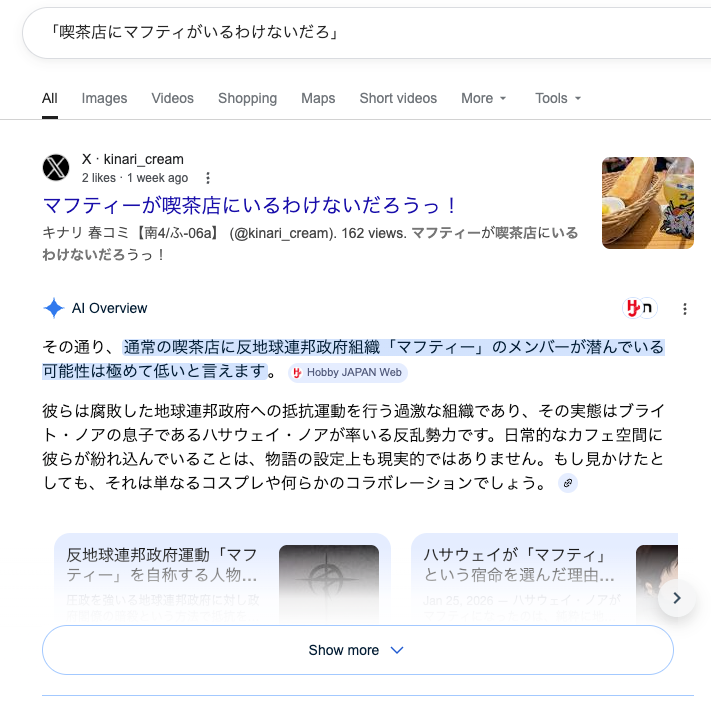The height and width of the screenshot is (706, 711).
Task: Open the AI Overview options menu
Action: pyautogui.click(x=685, y=309)
